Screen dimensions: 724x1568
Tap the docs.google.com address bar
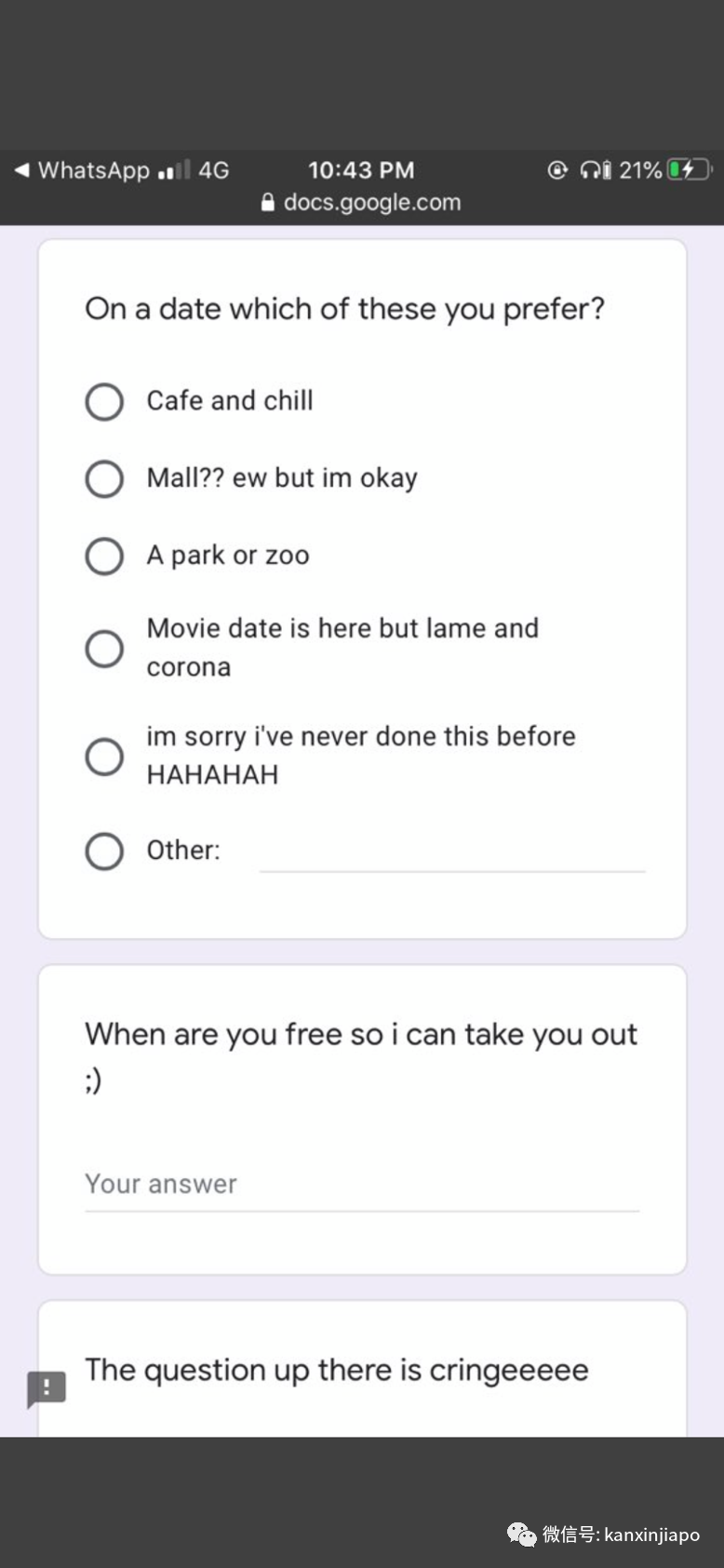362,203
